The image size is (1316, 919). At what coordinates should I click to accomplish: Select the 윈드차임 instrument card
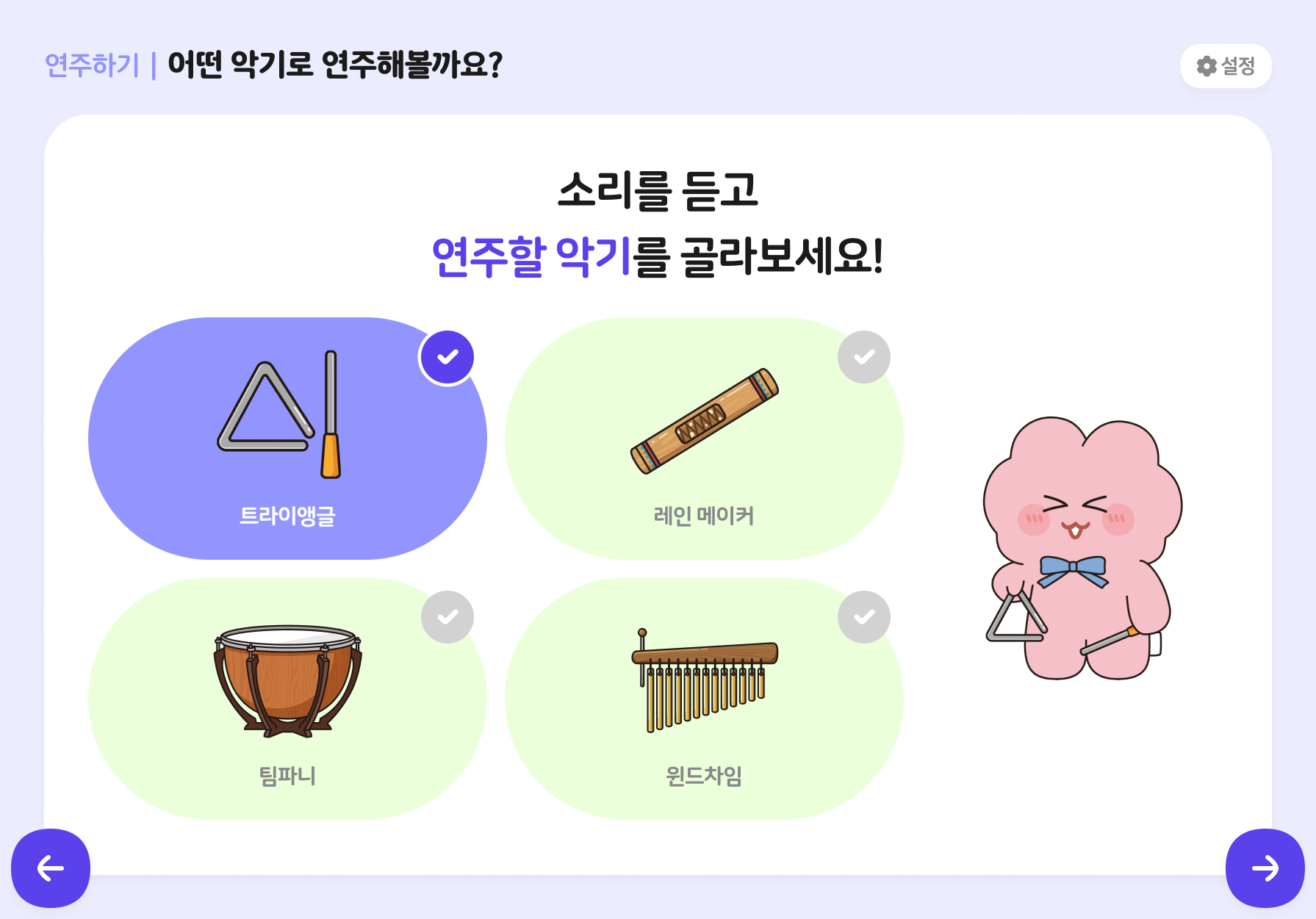pyautogui.click(x=703, y=698)
